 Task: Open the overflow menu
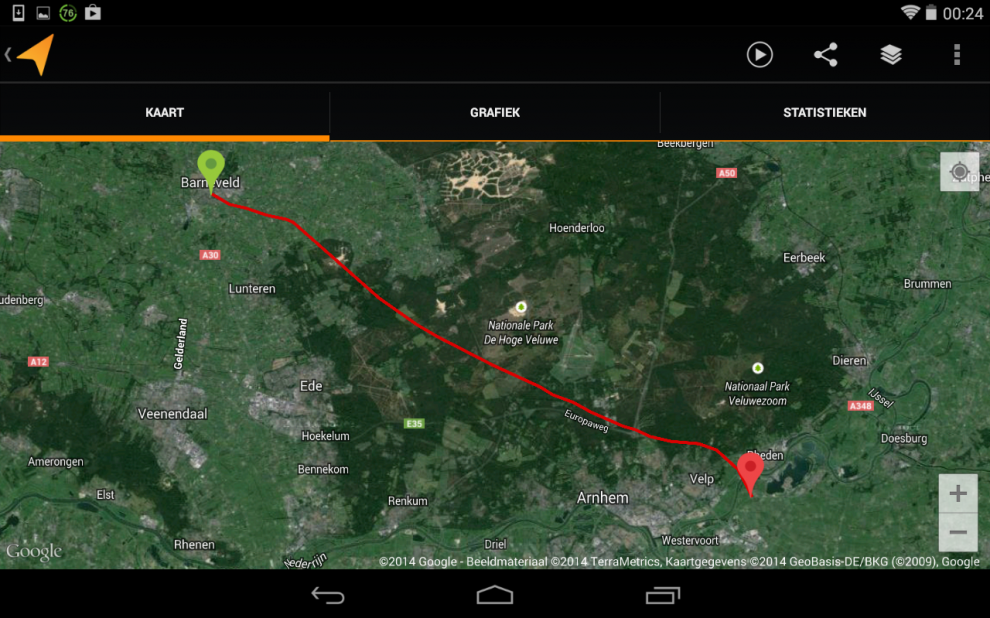957,55
